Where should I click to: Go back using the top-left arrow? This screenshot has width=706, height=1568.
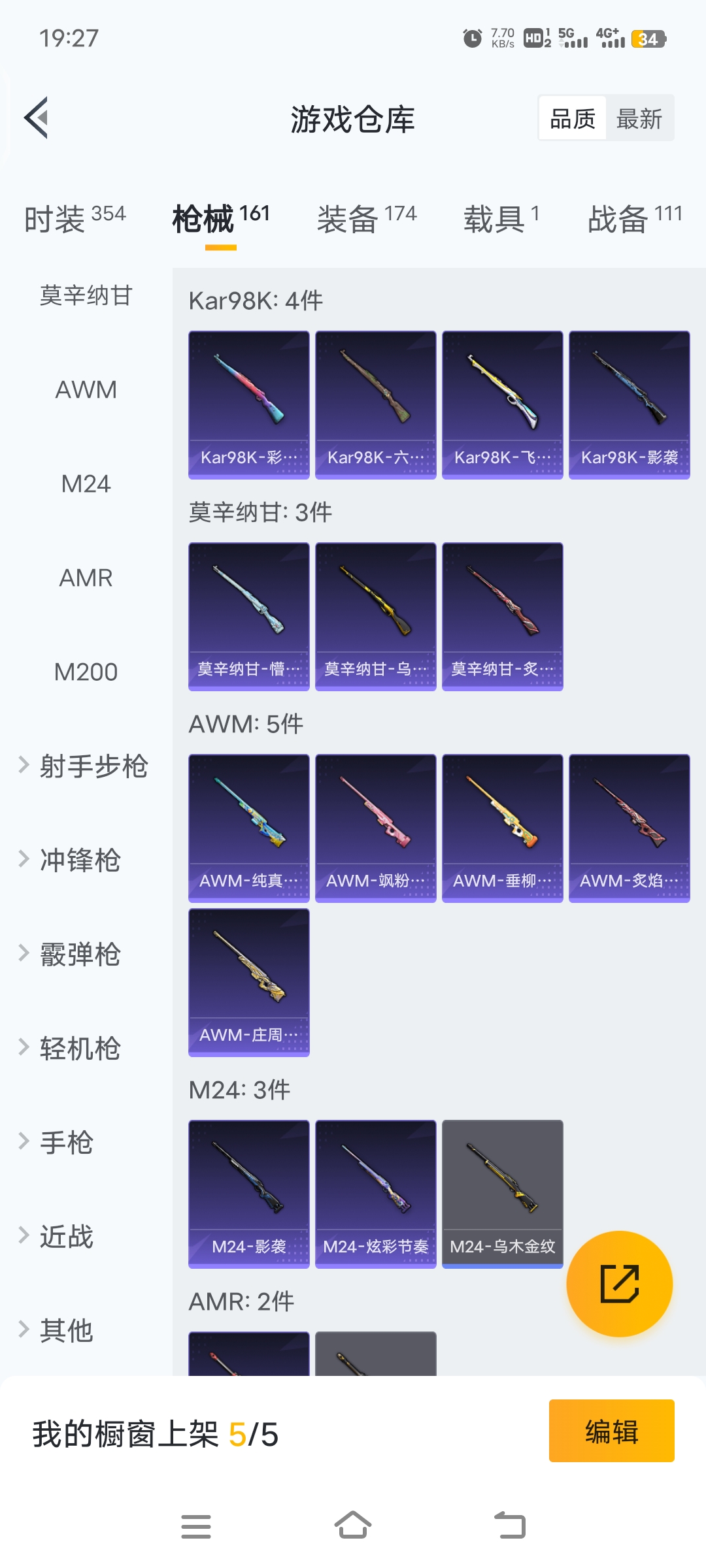click(37, 118)
